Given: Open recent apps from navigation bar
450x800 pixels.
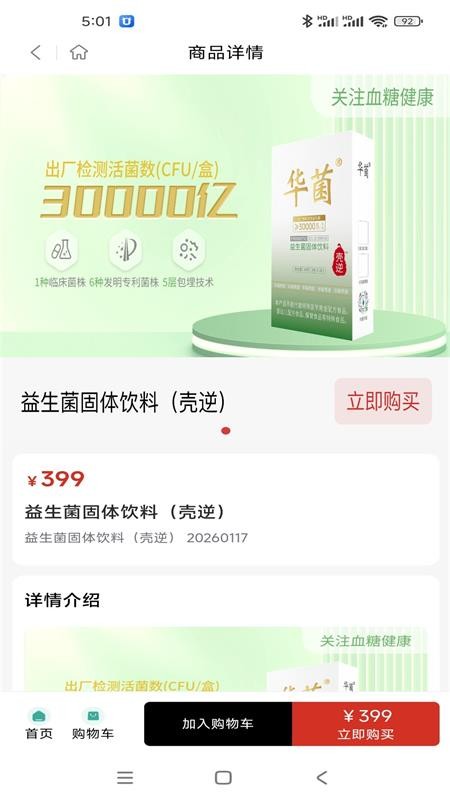Looking at the screenshot, I should [125, 778].
